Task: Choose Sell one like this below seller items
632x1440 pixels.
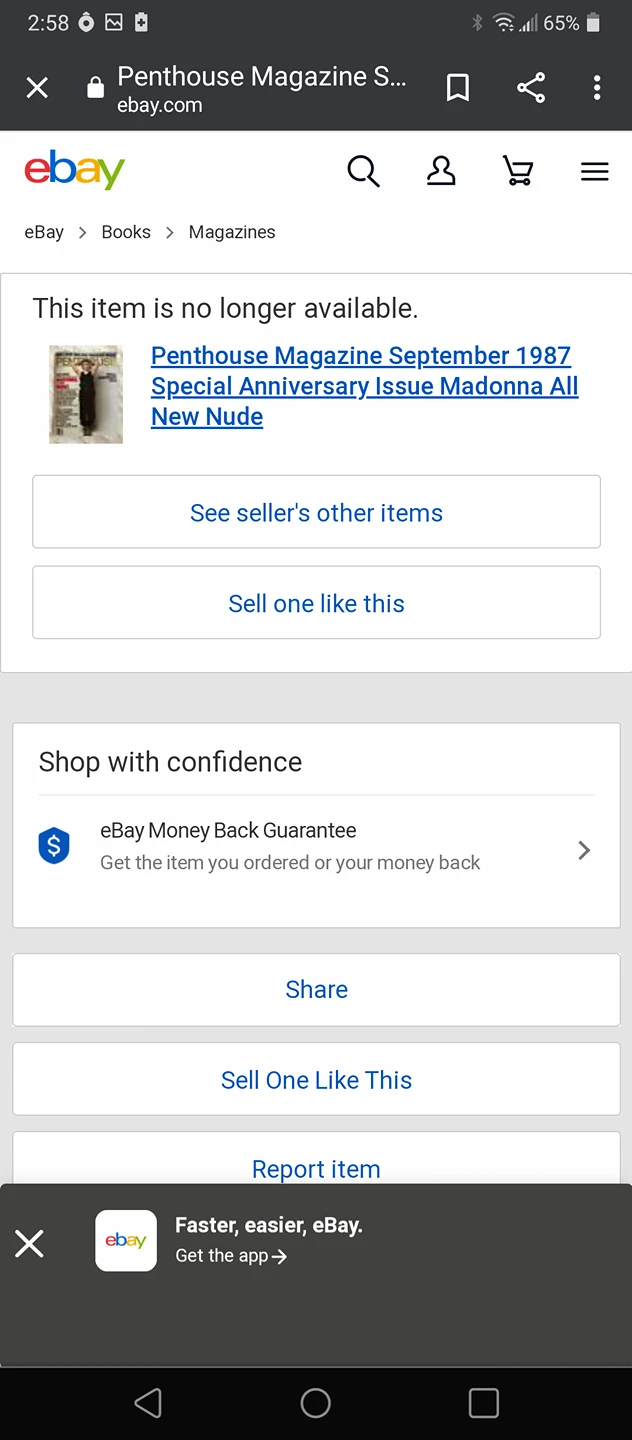Action: coord(316,603)
